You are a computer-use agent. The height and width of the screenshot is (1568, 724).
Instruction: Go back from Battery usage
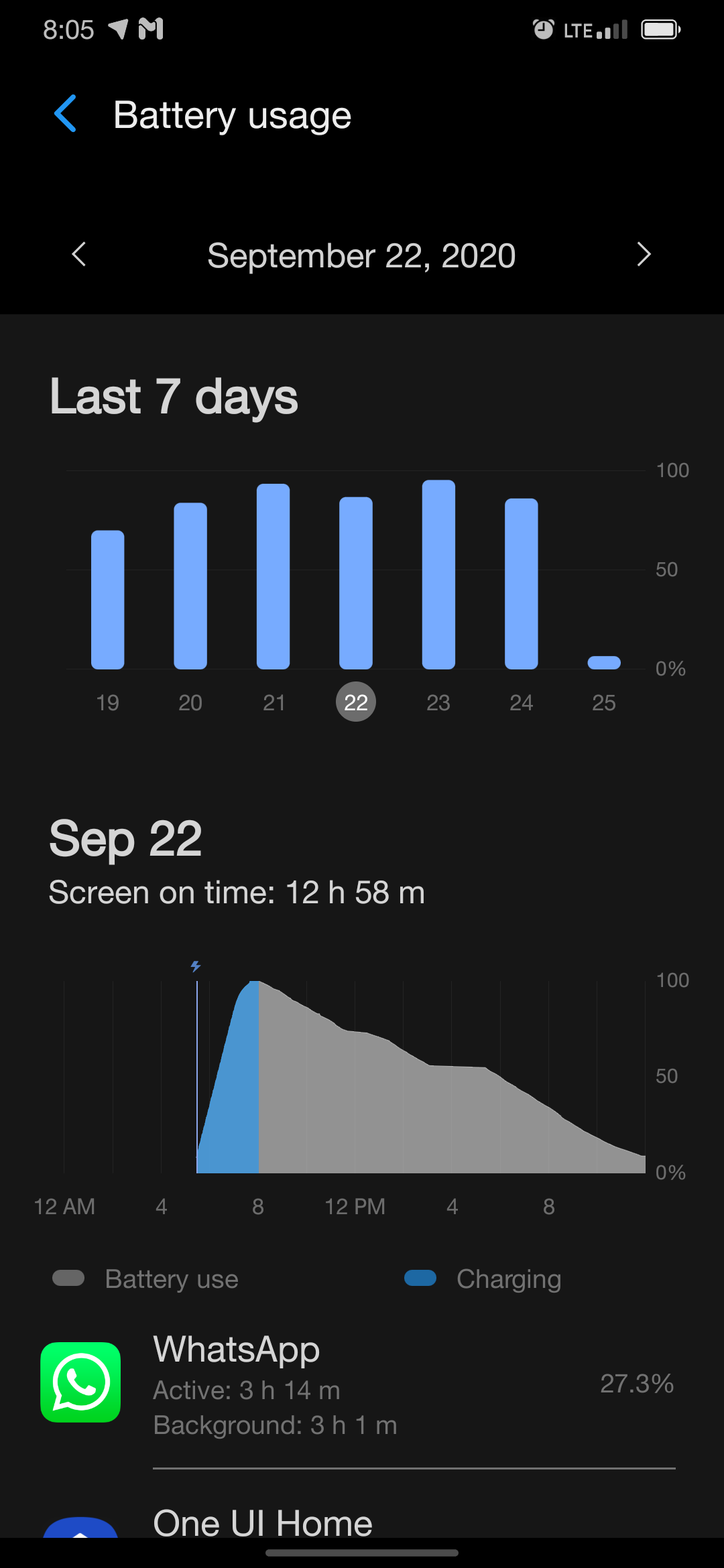coord(66,114)
